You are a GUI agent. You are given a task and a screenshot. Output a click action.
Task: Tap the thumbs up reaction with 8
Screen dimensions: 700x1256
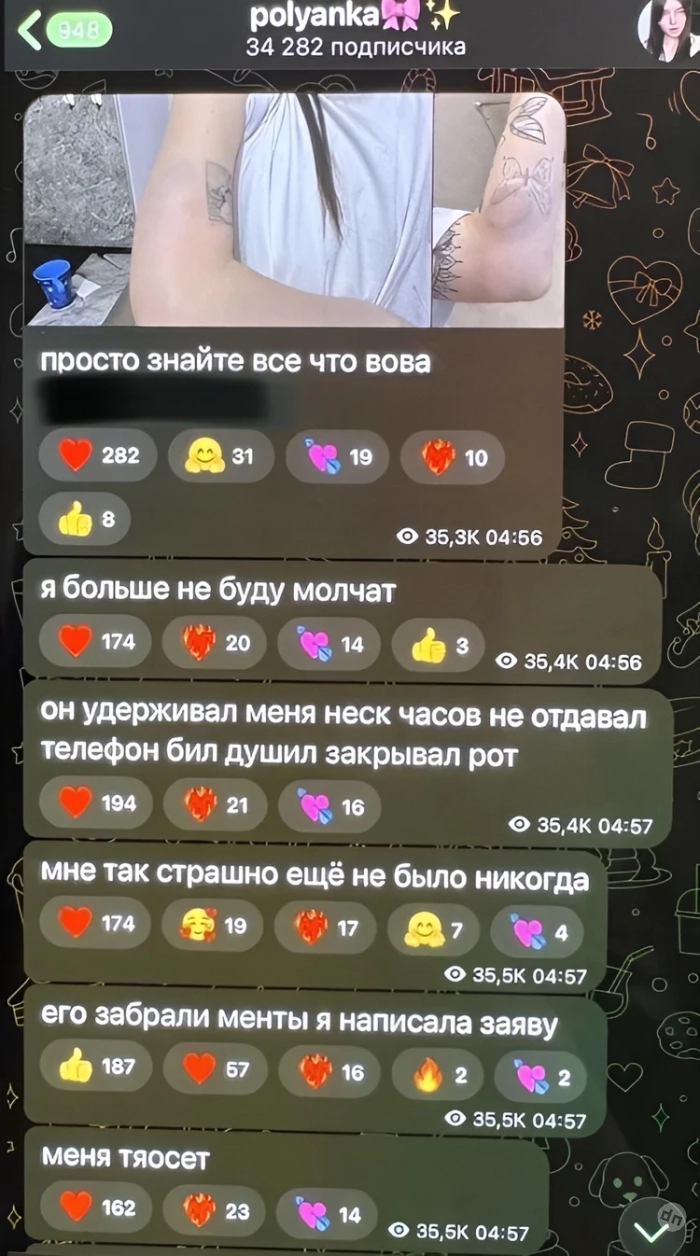pos(86,520)
